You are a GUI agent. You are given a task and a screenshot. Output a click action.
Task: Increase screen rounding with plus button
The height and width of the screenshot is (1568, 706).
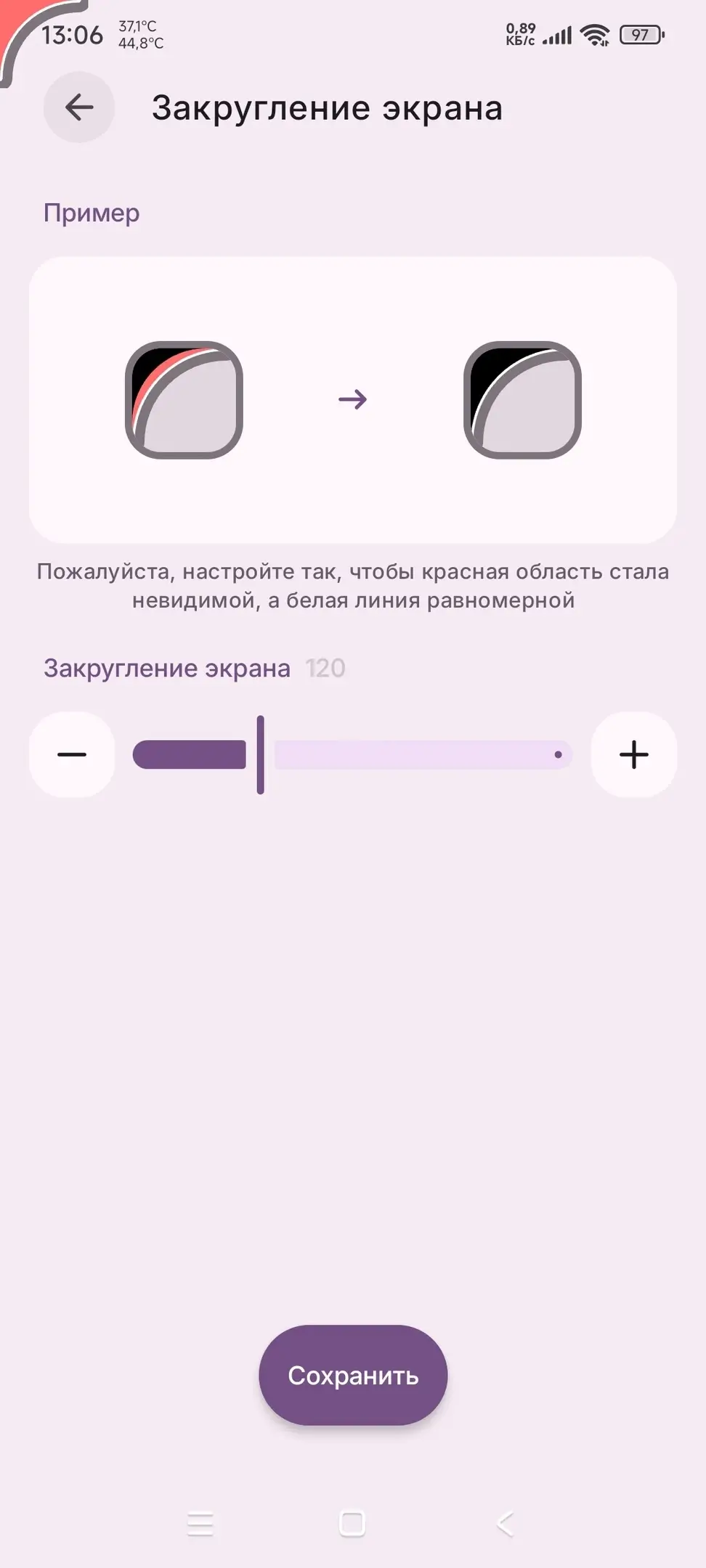633,754
